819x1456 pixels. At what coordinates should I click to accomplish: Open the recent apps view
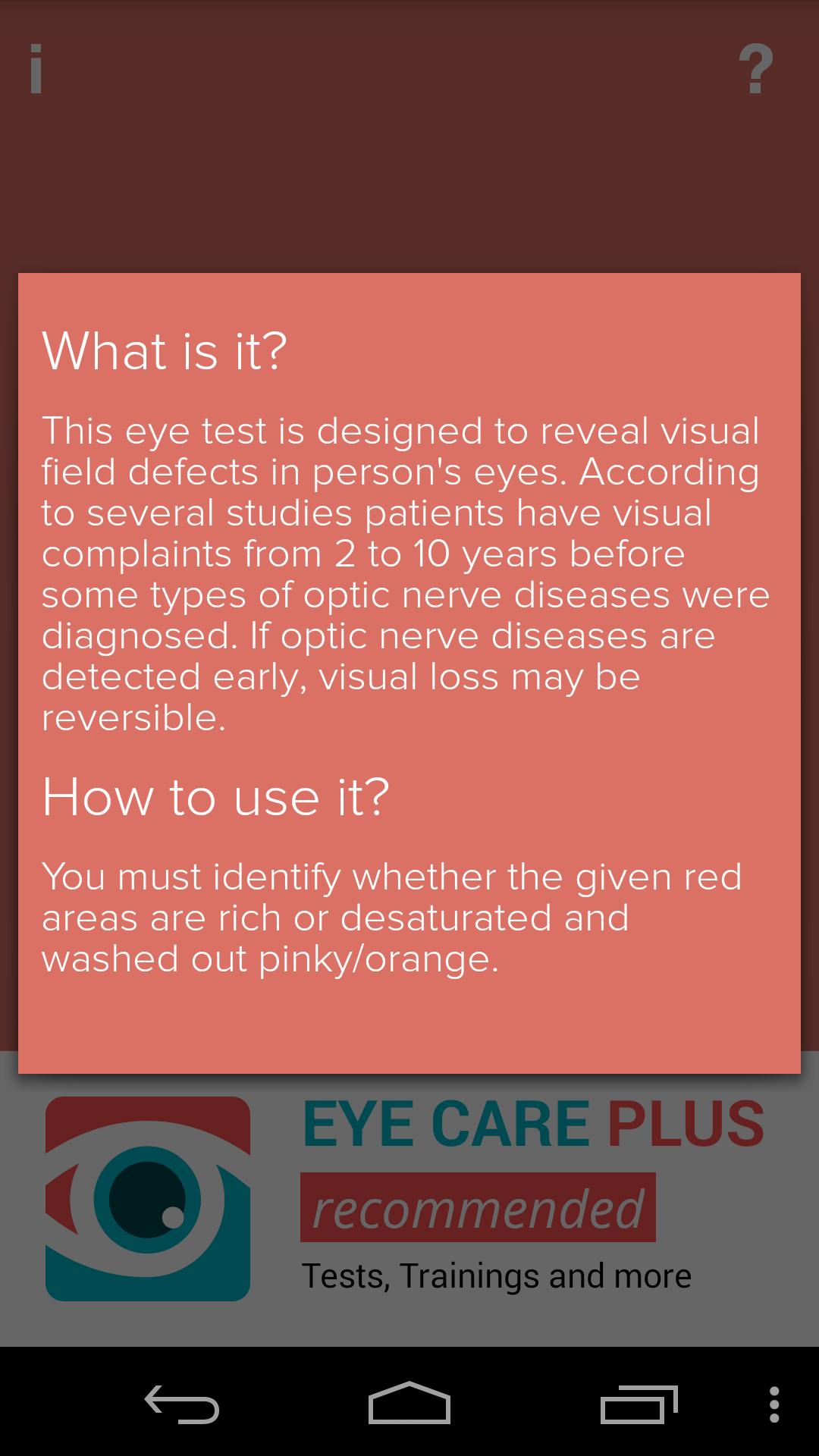click(639, 1404)
